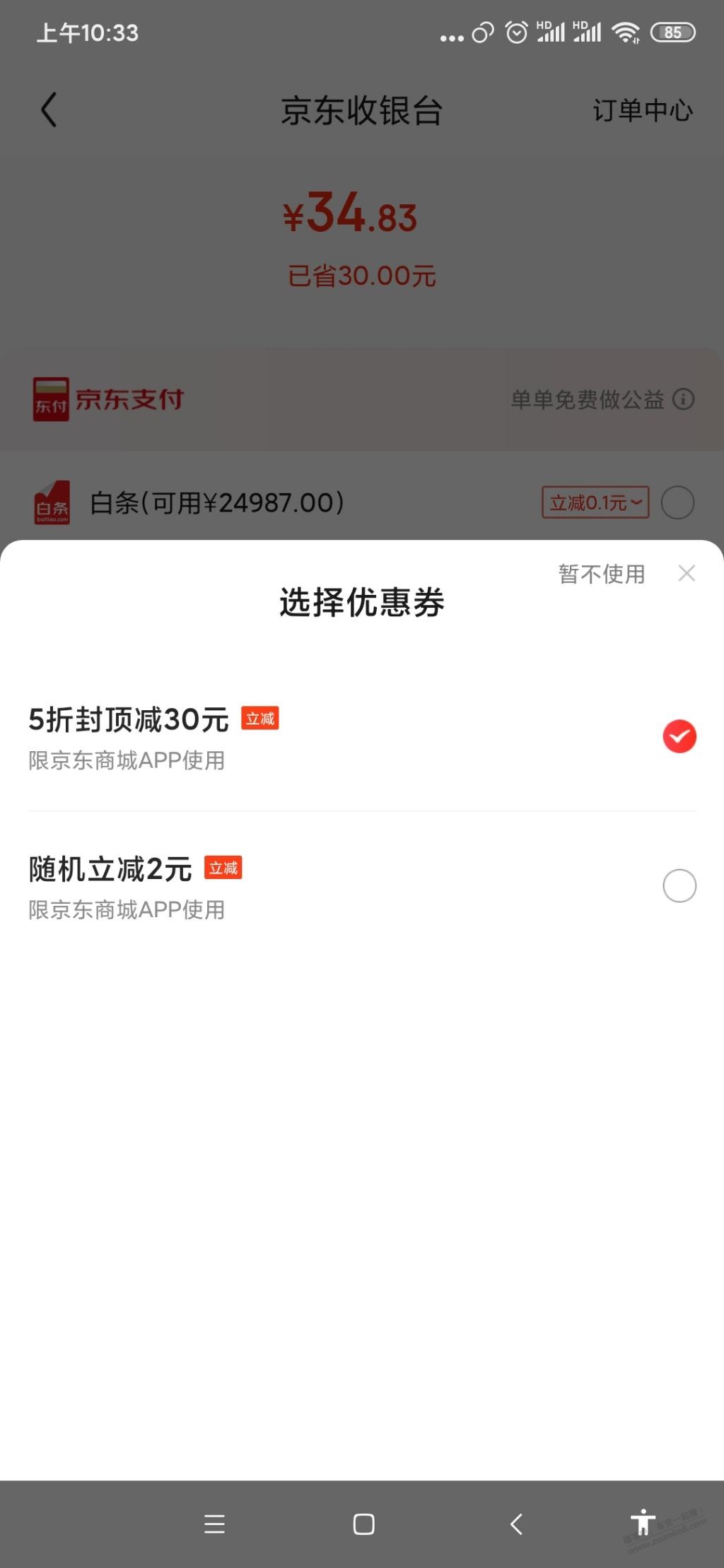Choose 暂不使用 to skip coupons
Image resolution: width=724 pixels, height=1568 pixels.
click(601, 574)
